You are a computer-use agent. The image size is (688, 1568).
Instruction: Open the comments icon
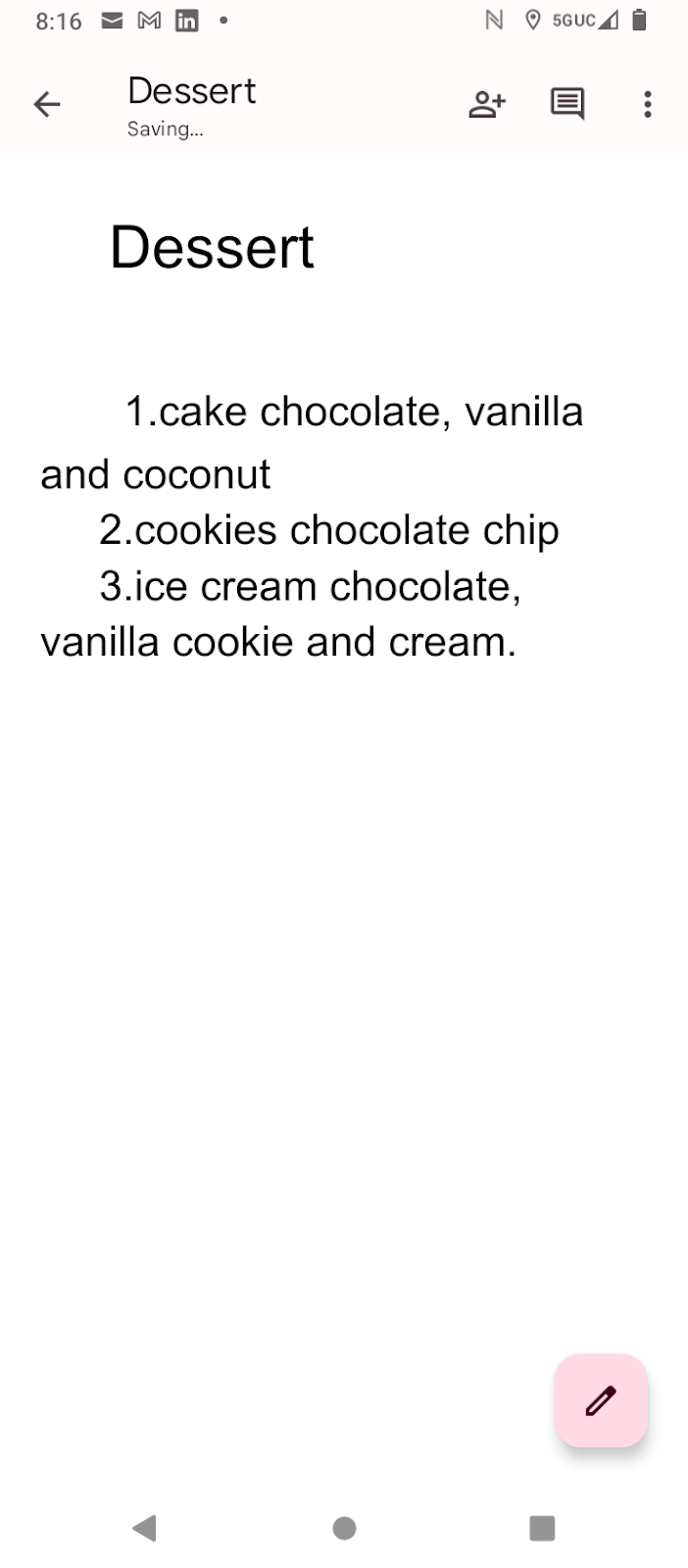coord(567,104)
